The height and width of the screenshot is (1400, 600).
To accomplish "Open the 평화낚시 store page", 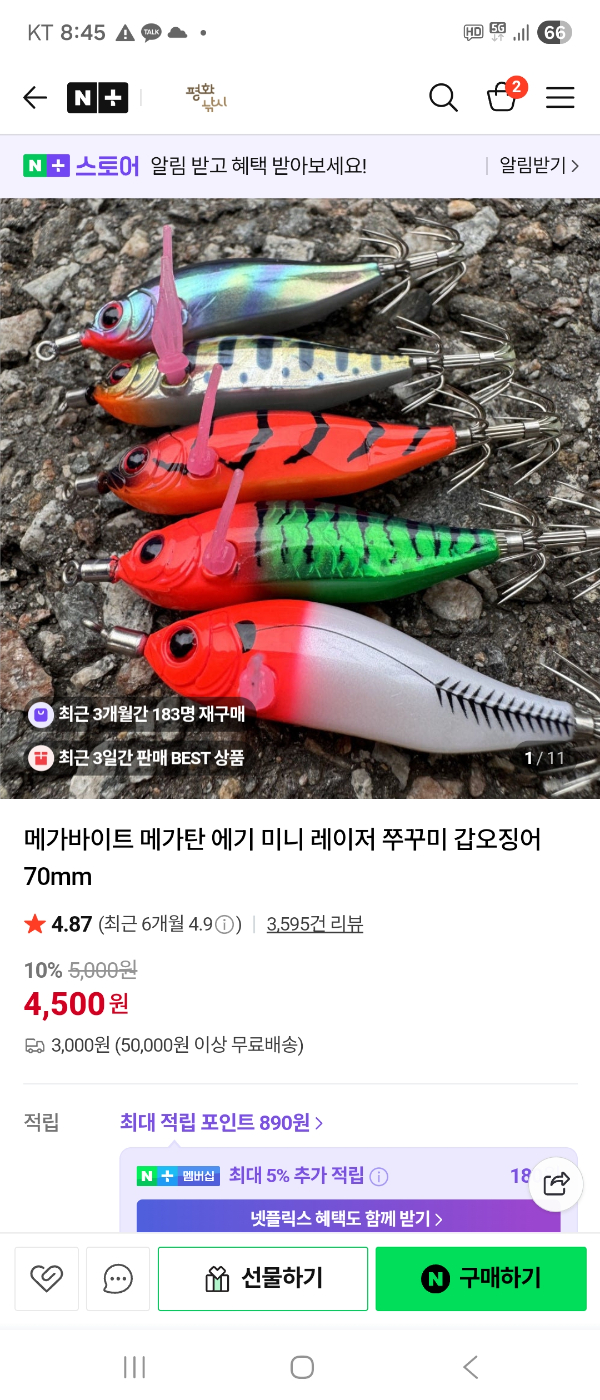I will 206,97.
